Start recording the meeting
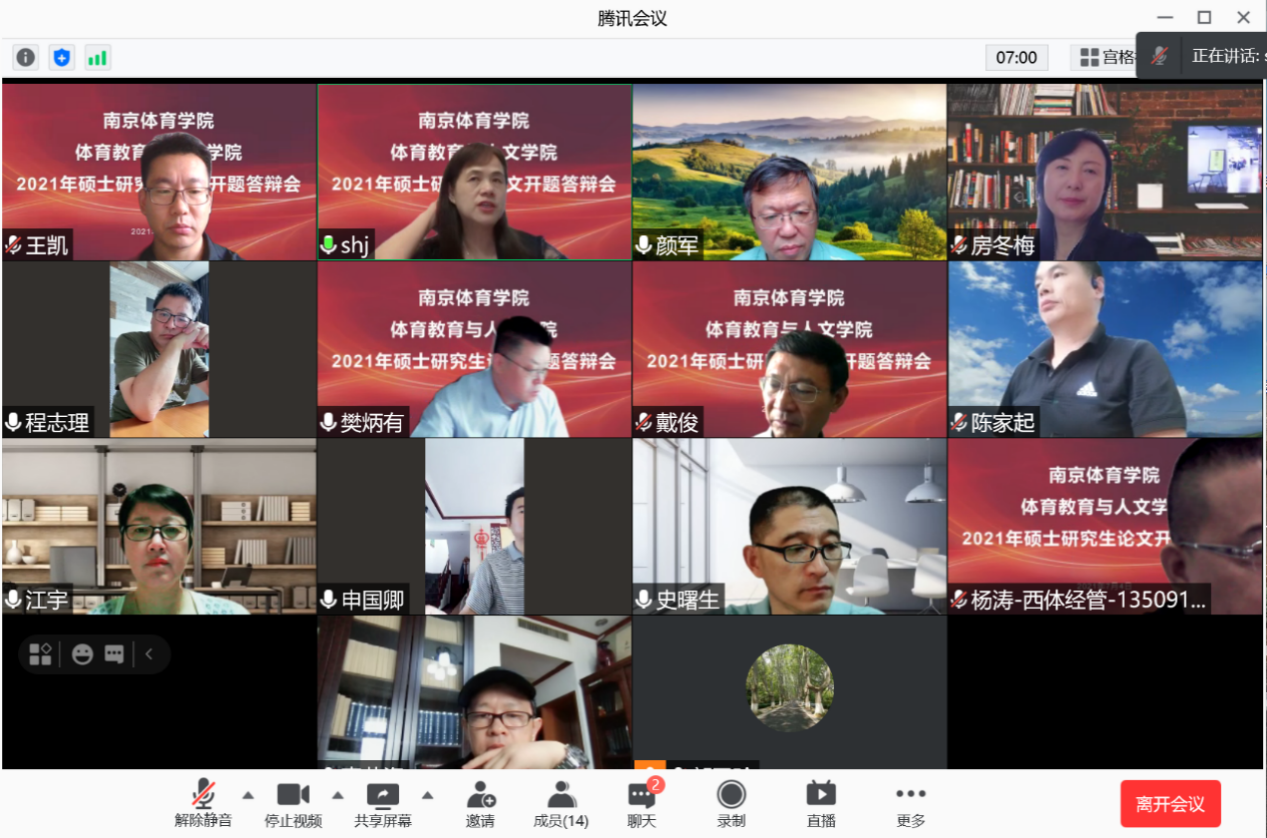 point(731,803)
